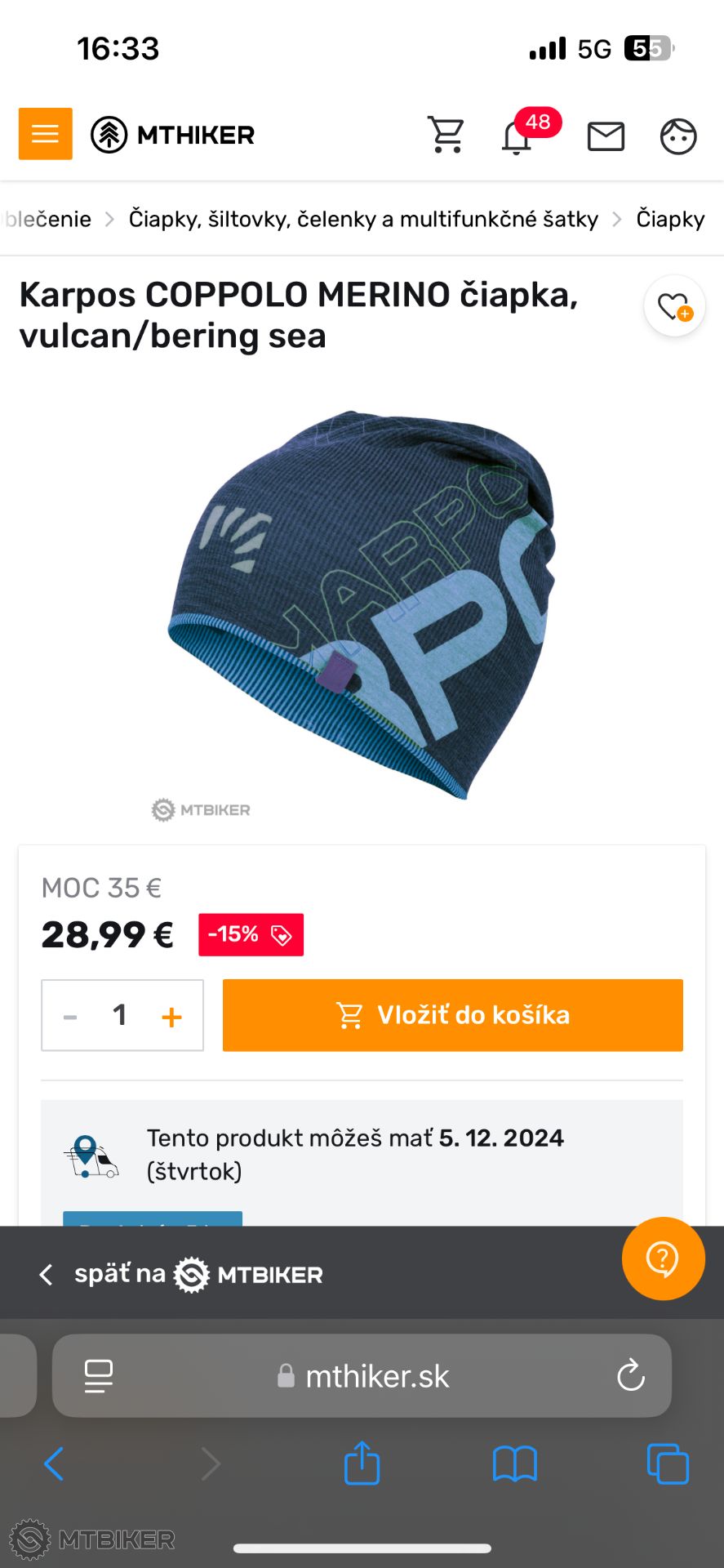This screenshot has width=724, height=1568.
Task: Open the Čiapky, šiltovky, čelenky breadcrumb
Action: click(363, 219)
